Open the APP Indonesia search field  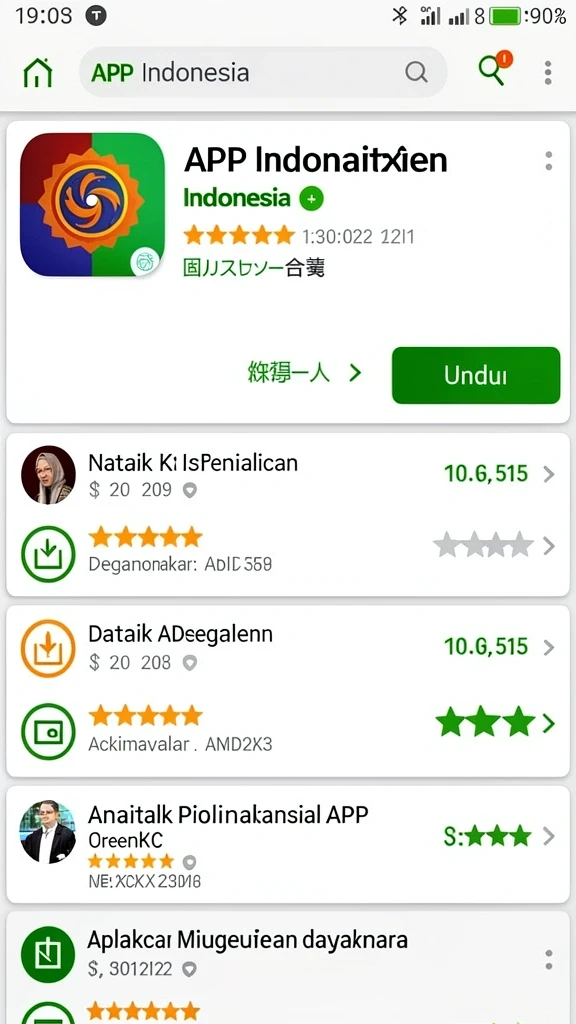coord(263,72)
